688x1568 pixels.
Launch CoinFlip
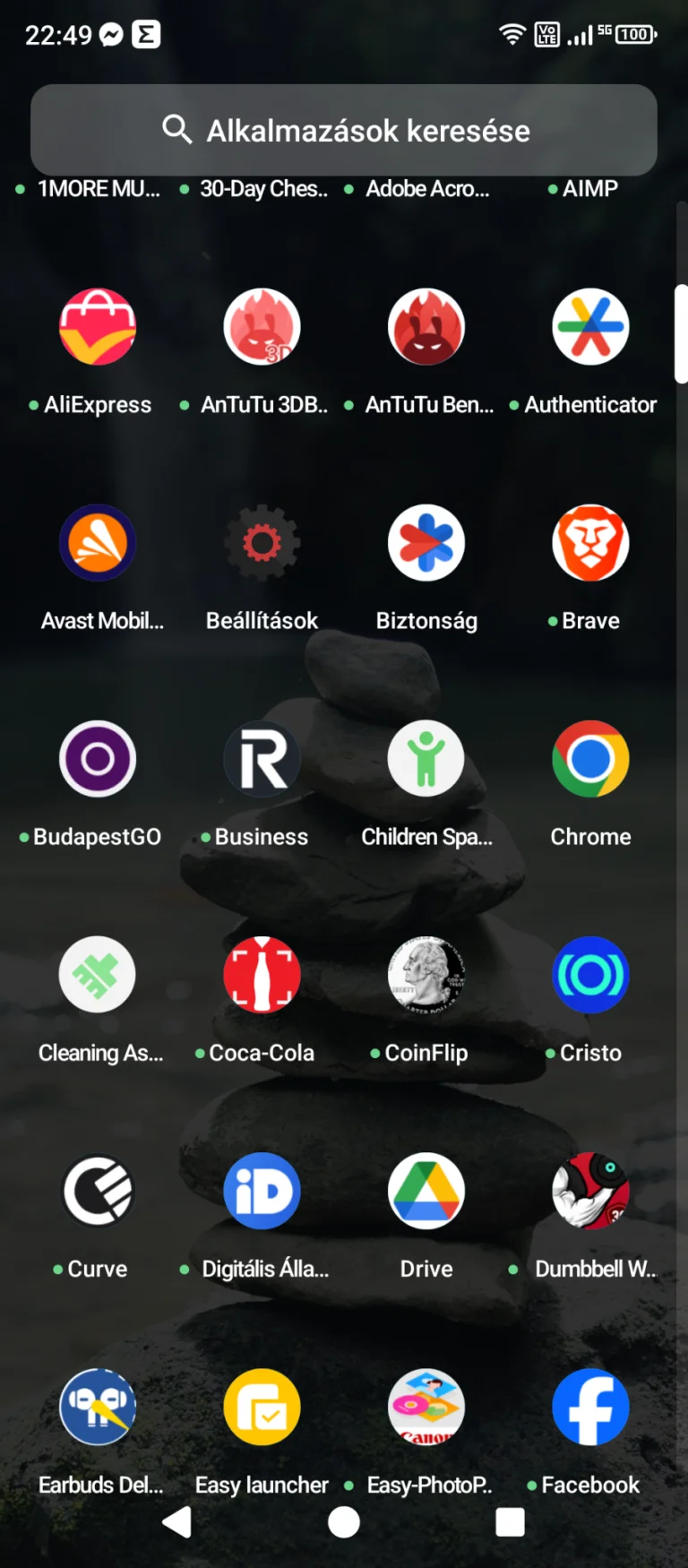(426, 975)
